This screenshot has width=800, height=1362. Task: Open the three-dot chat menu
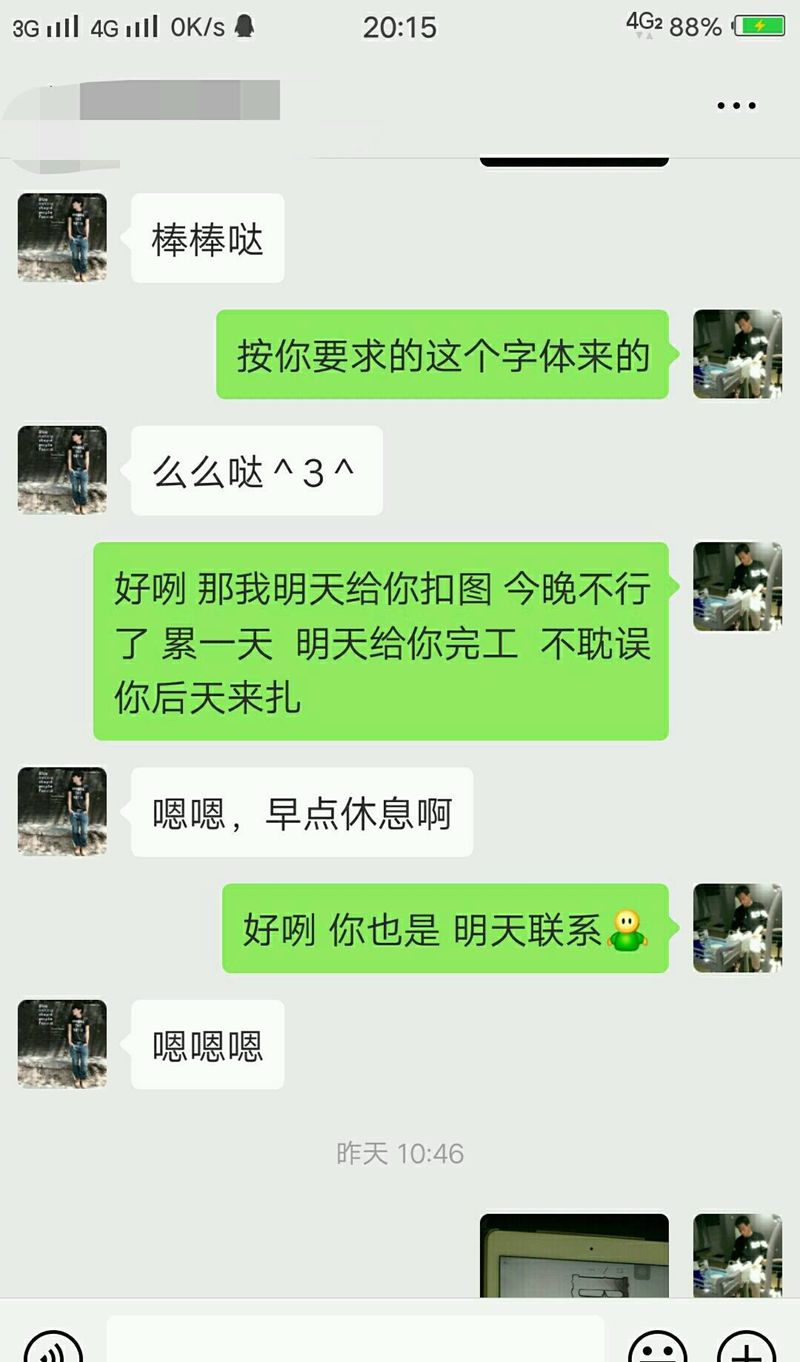click(x=736, y=105)
